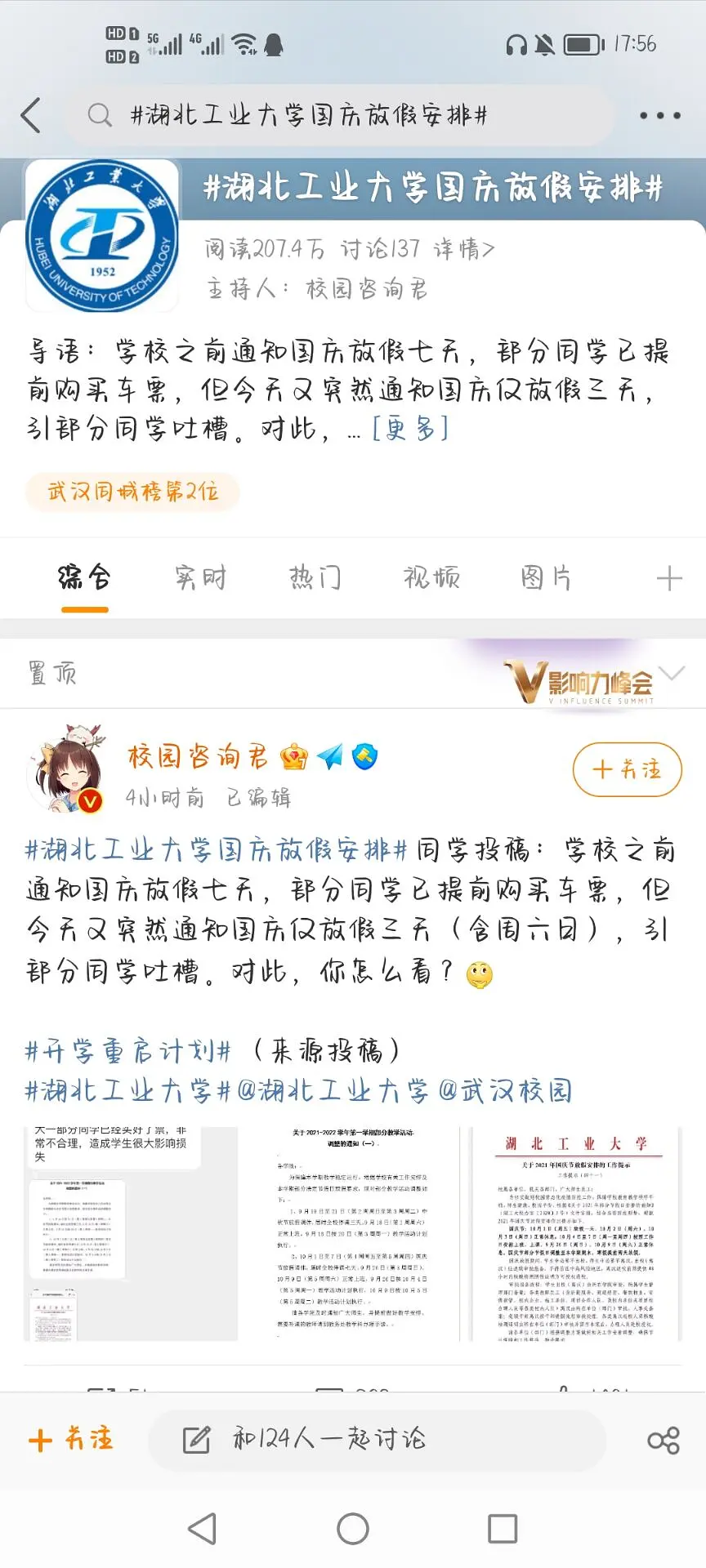Tap the magnifier icon in the search bar
The image size is (706, 1568).
[100, 115]
